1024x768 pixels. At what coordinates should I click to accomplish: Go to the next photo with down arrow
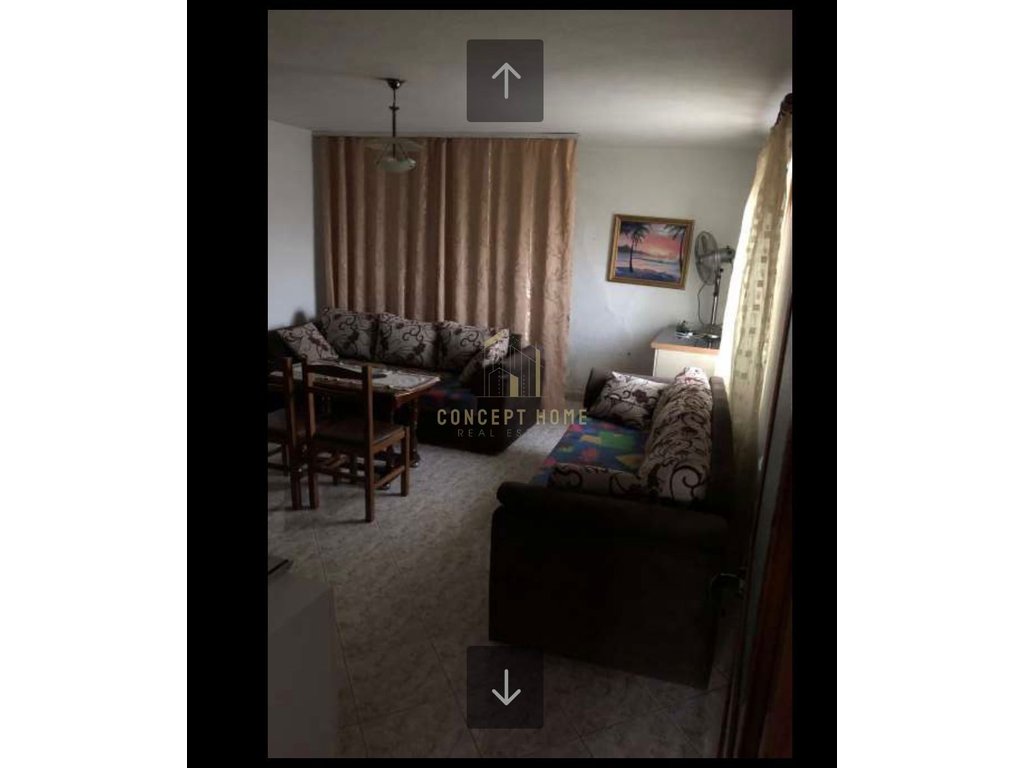pos(505,687)
